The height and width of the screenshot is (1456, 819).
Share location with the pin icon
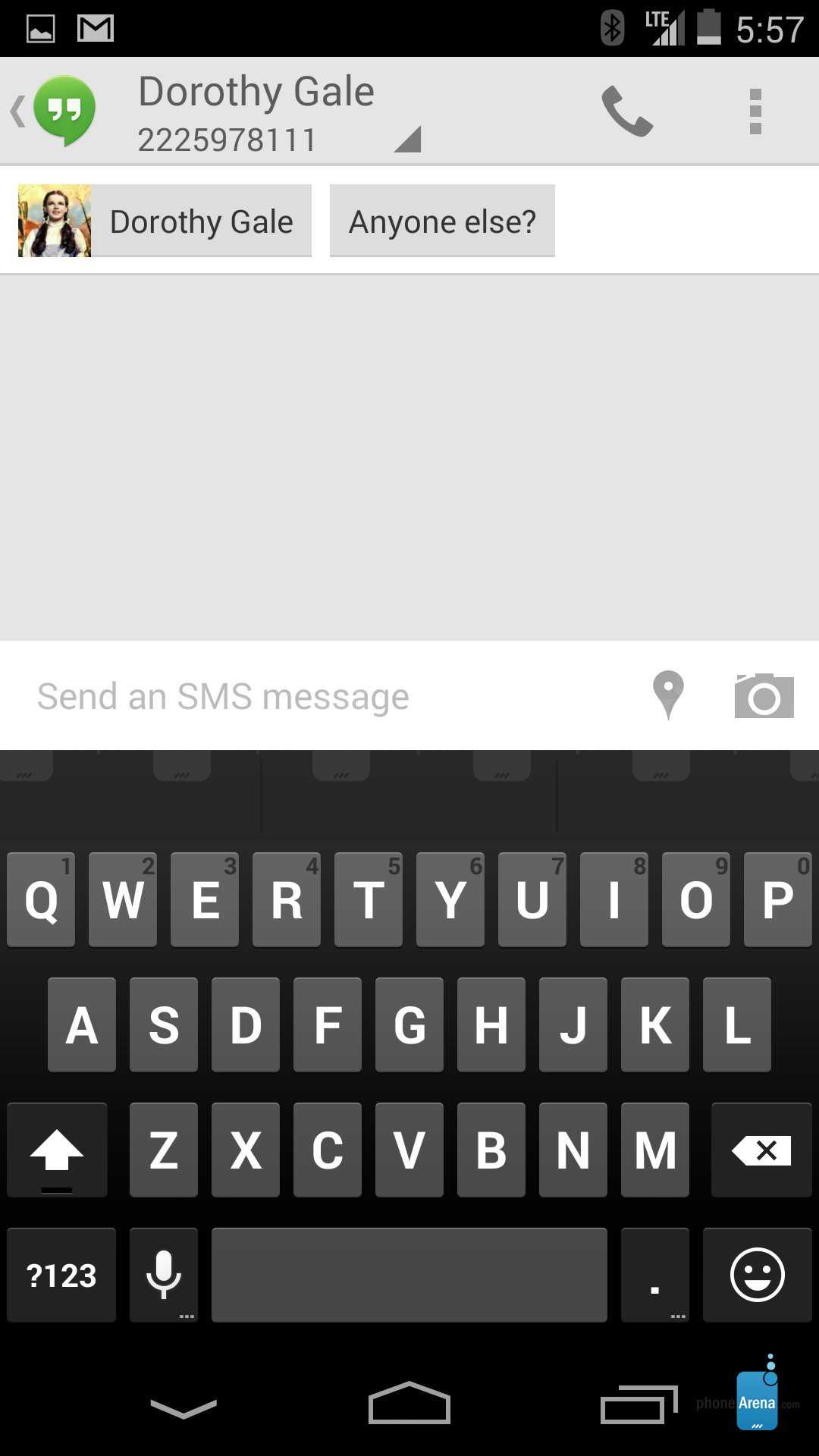tap(668, 695)
